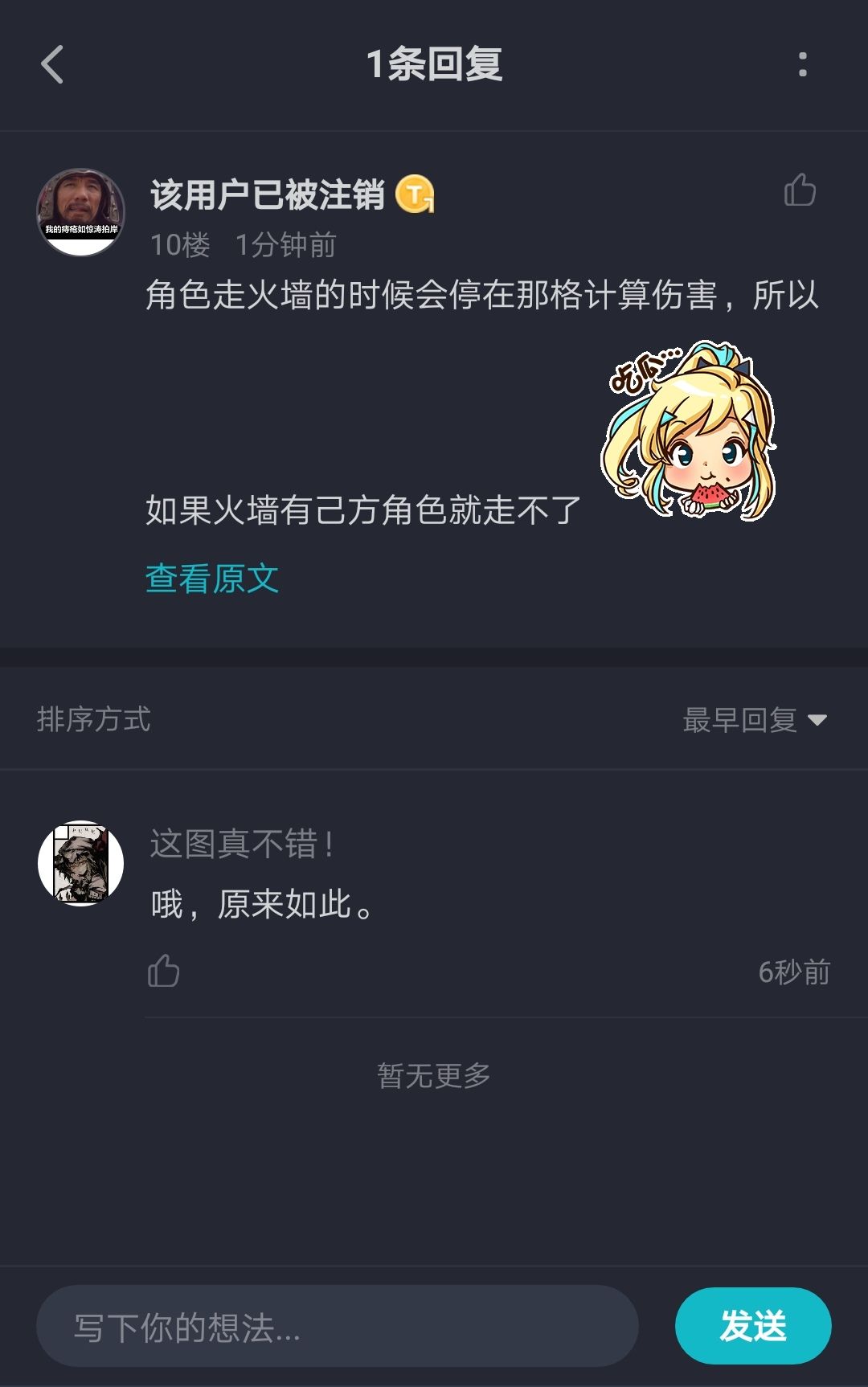
Task: Open the 最早回复 sort dropdown
Action: [754, 719]
